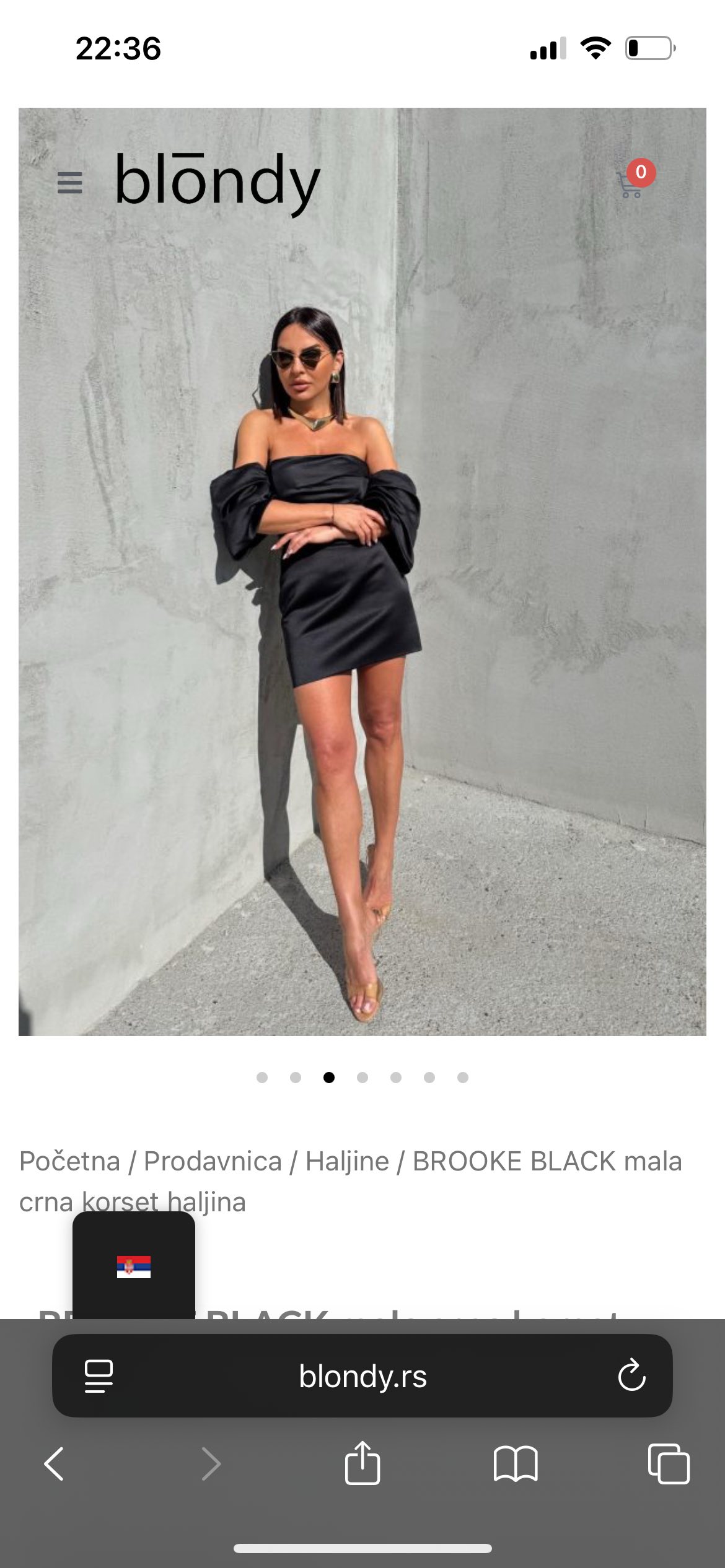Share this page
This screenshot has width=725, height=1568.
[362, 1463]
